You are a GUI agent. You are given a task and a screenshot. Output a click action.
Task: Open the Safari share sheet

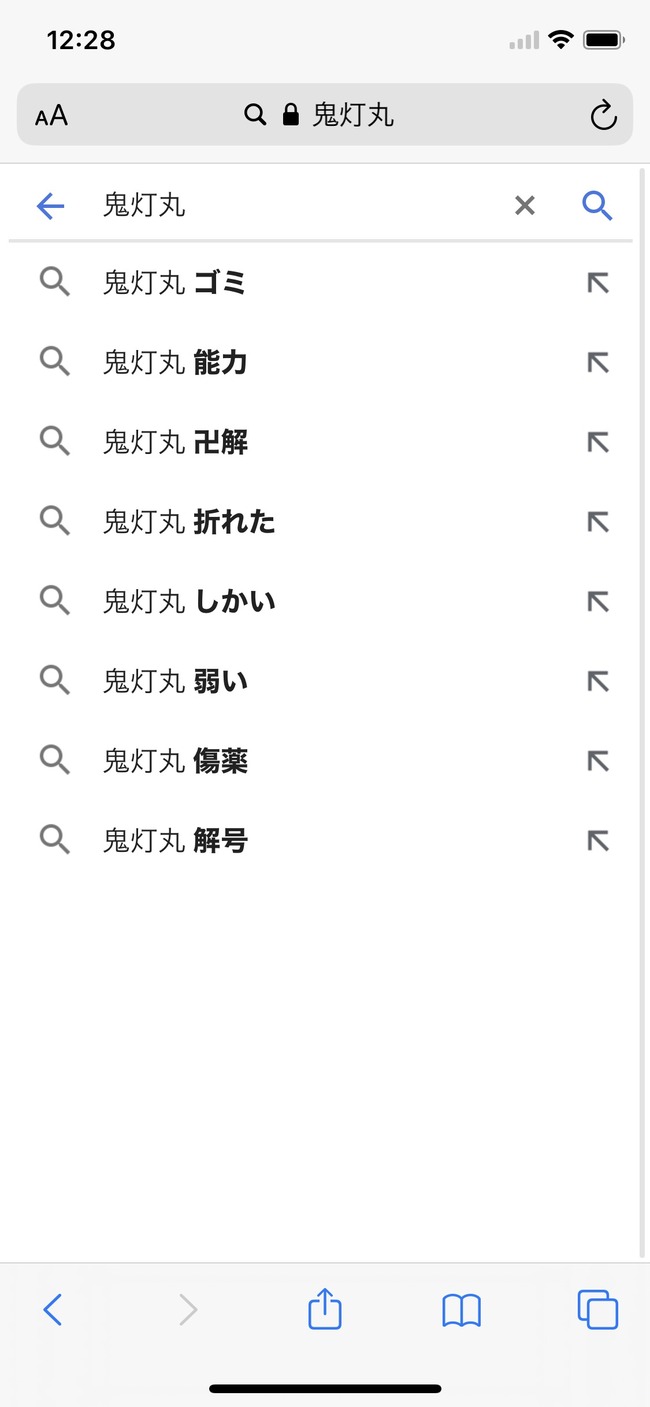[x=325, y=1308]
